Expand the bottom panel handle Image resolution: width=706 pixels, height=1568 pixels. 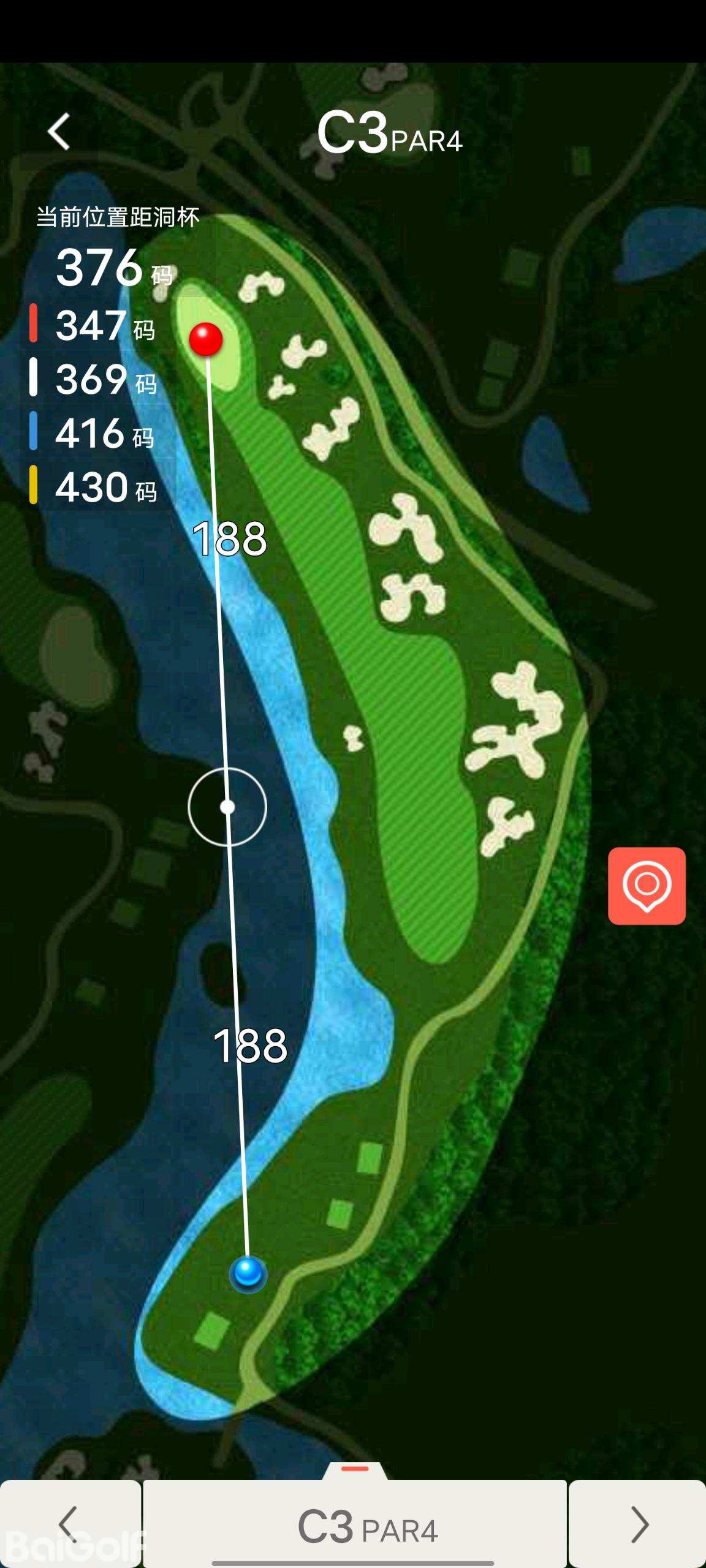[355, 1470]
